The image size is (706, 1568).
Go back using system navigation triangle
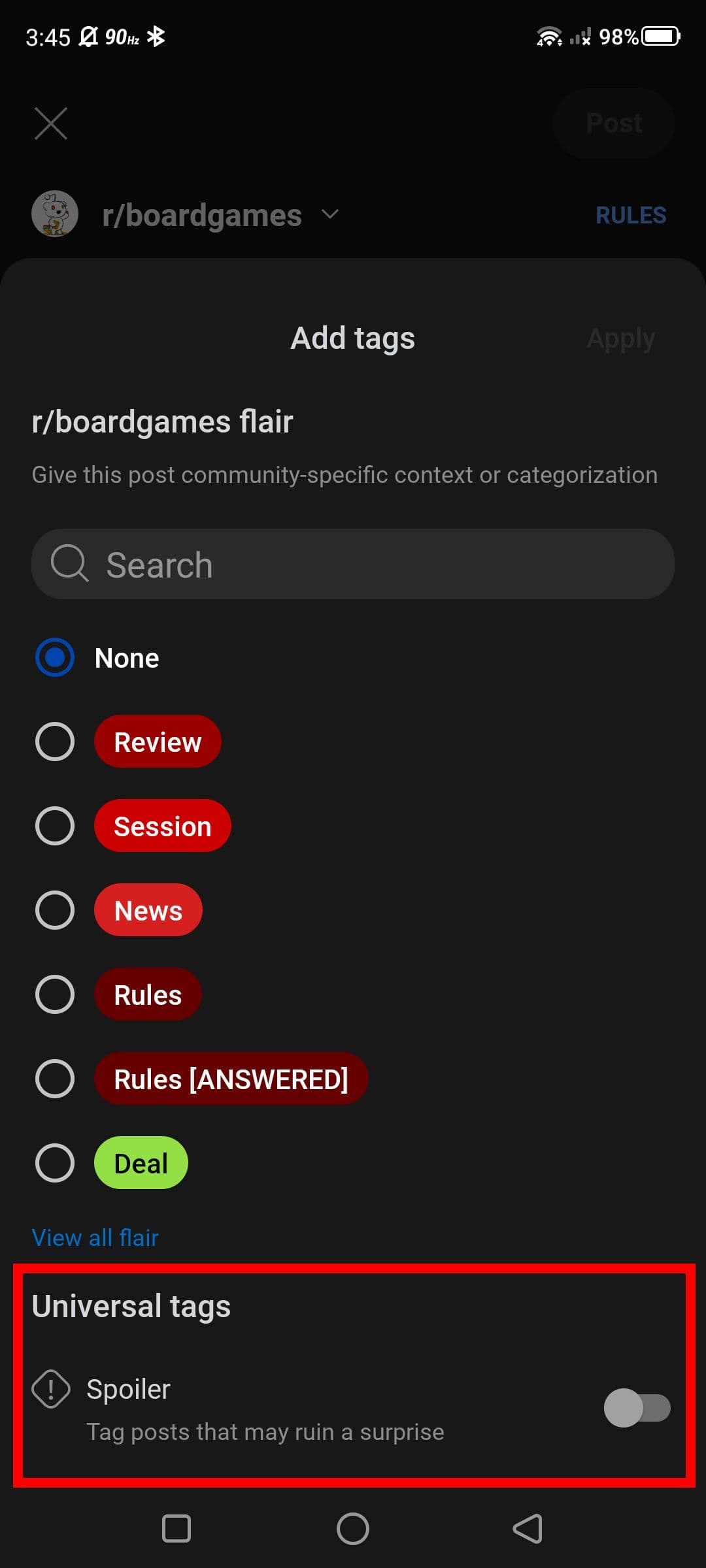tap(528, 1529)
